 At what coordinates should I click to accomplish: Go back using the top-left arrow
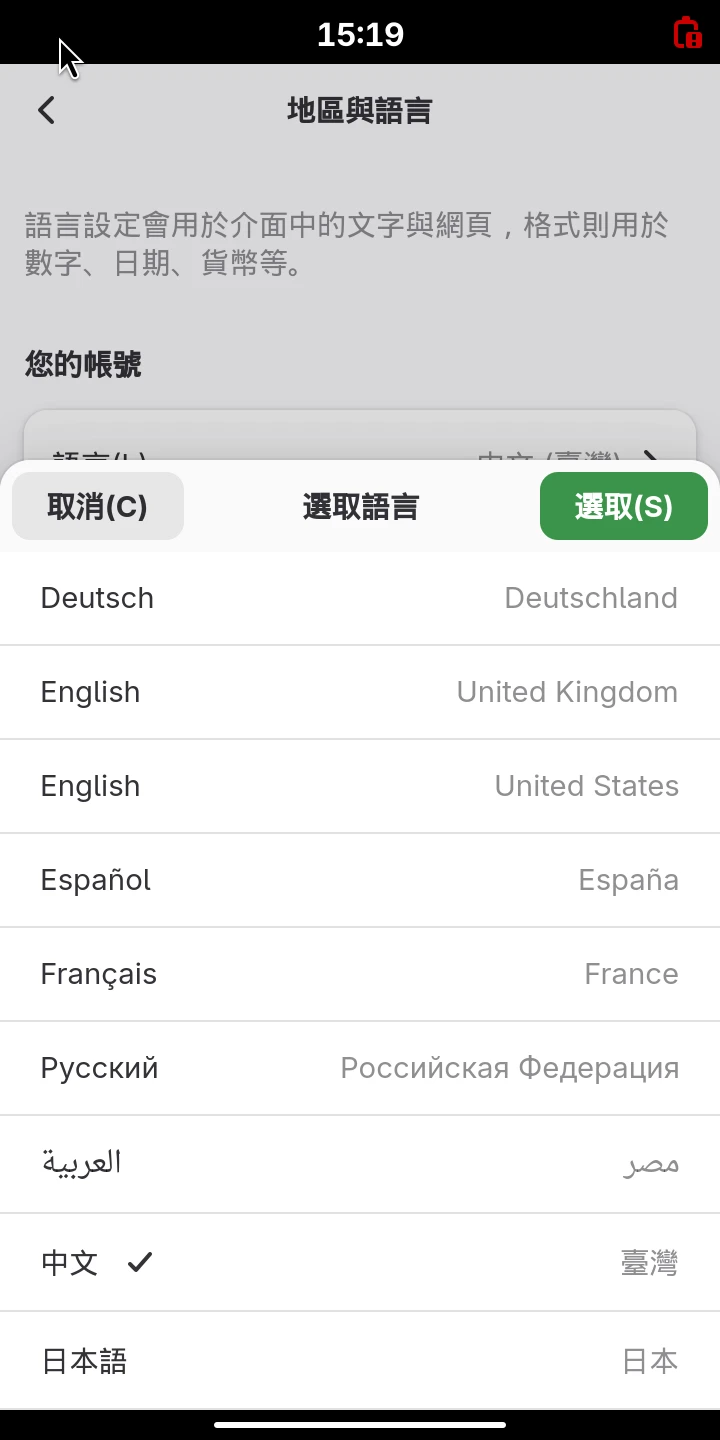point(46,110)
